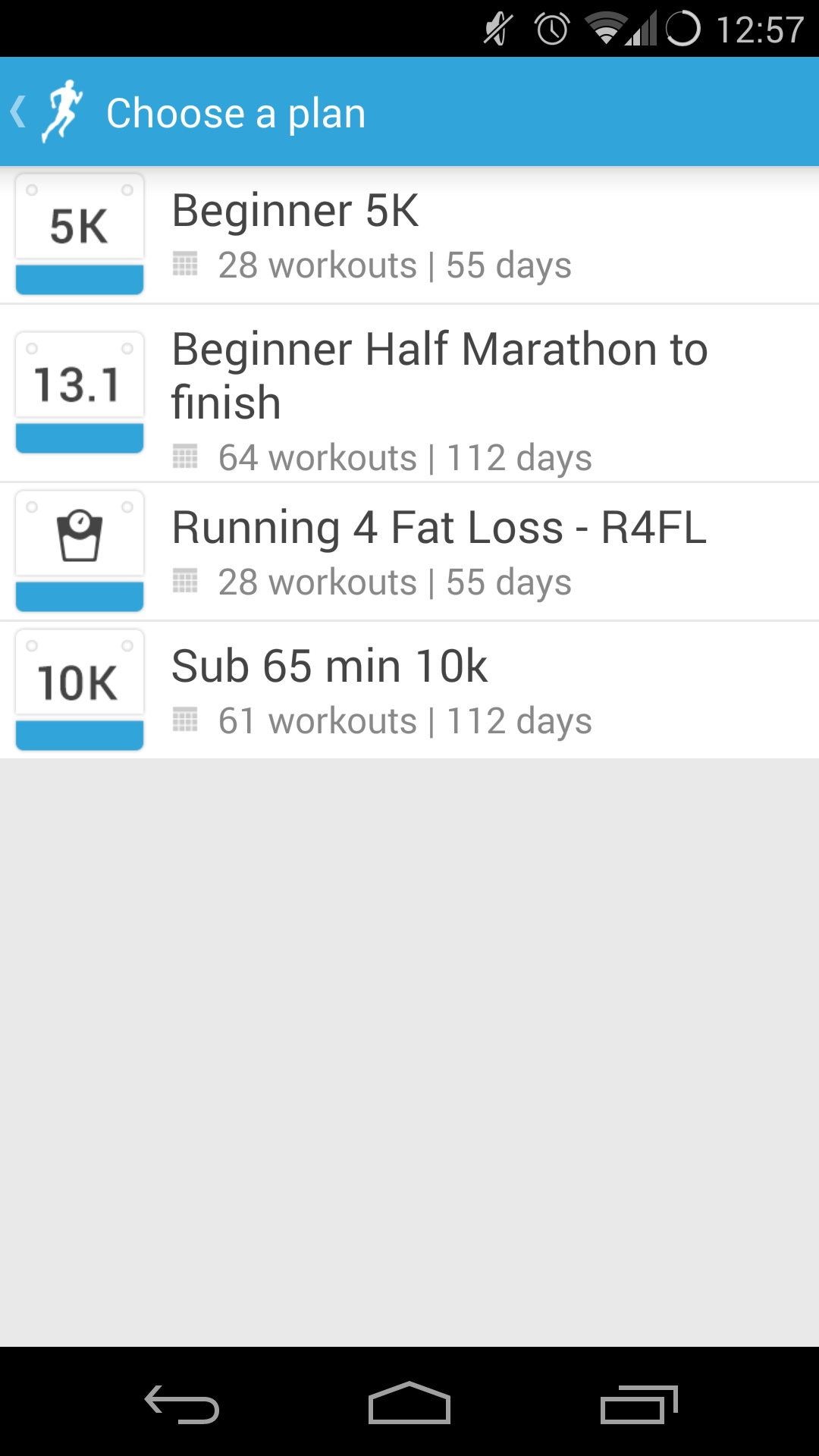
Task: Collapse the screen using the back chevron
Action: click(18, 111)
